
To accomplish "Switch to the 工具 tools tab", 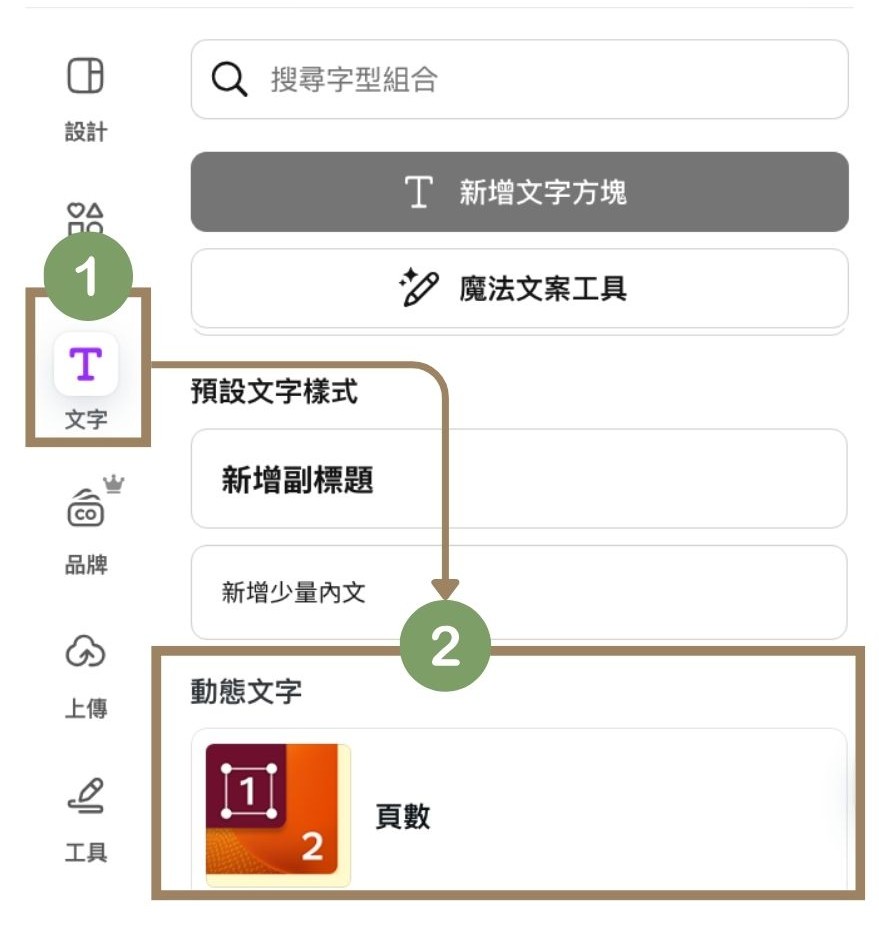I will click(86, 816).
